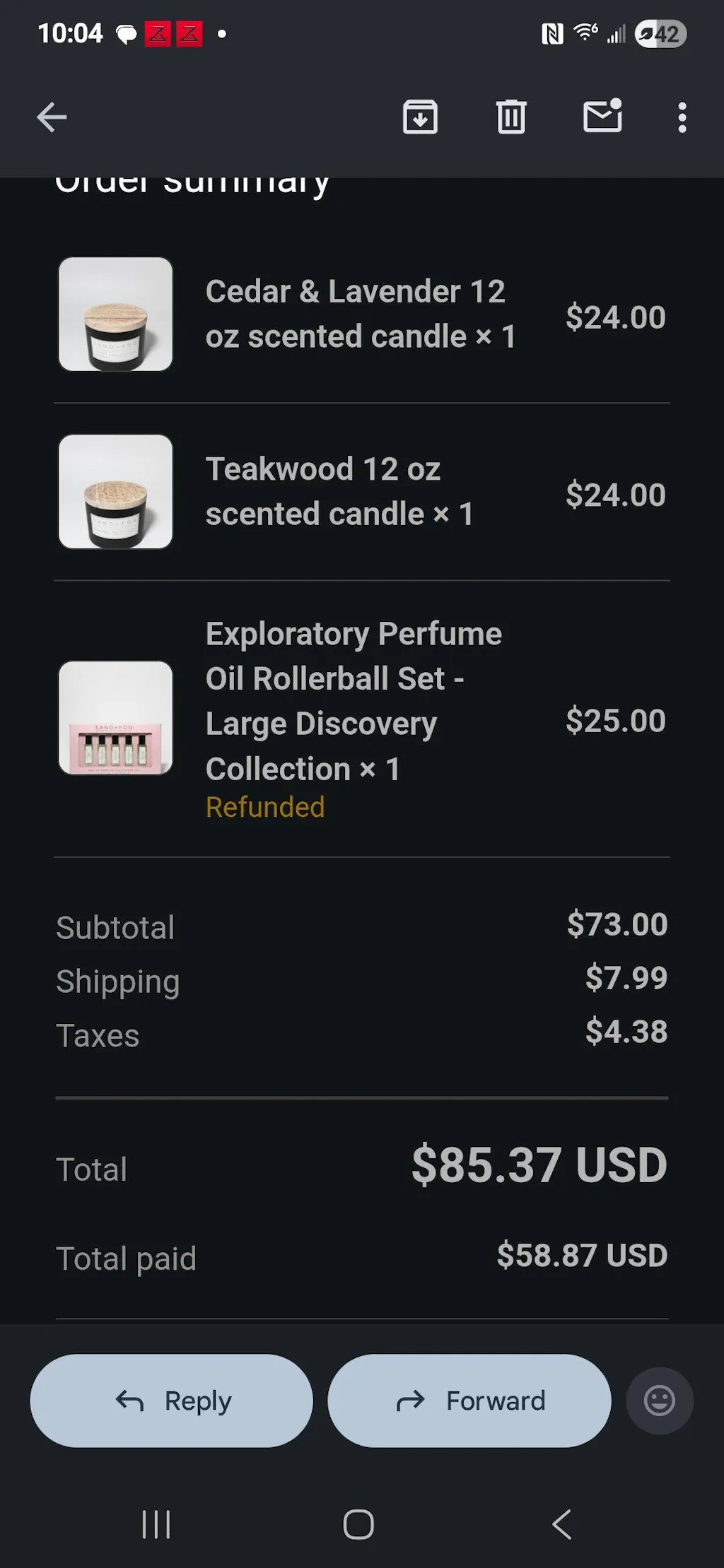
Task: Go back to the inbox
Action: click(52, 117)
